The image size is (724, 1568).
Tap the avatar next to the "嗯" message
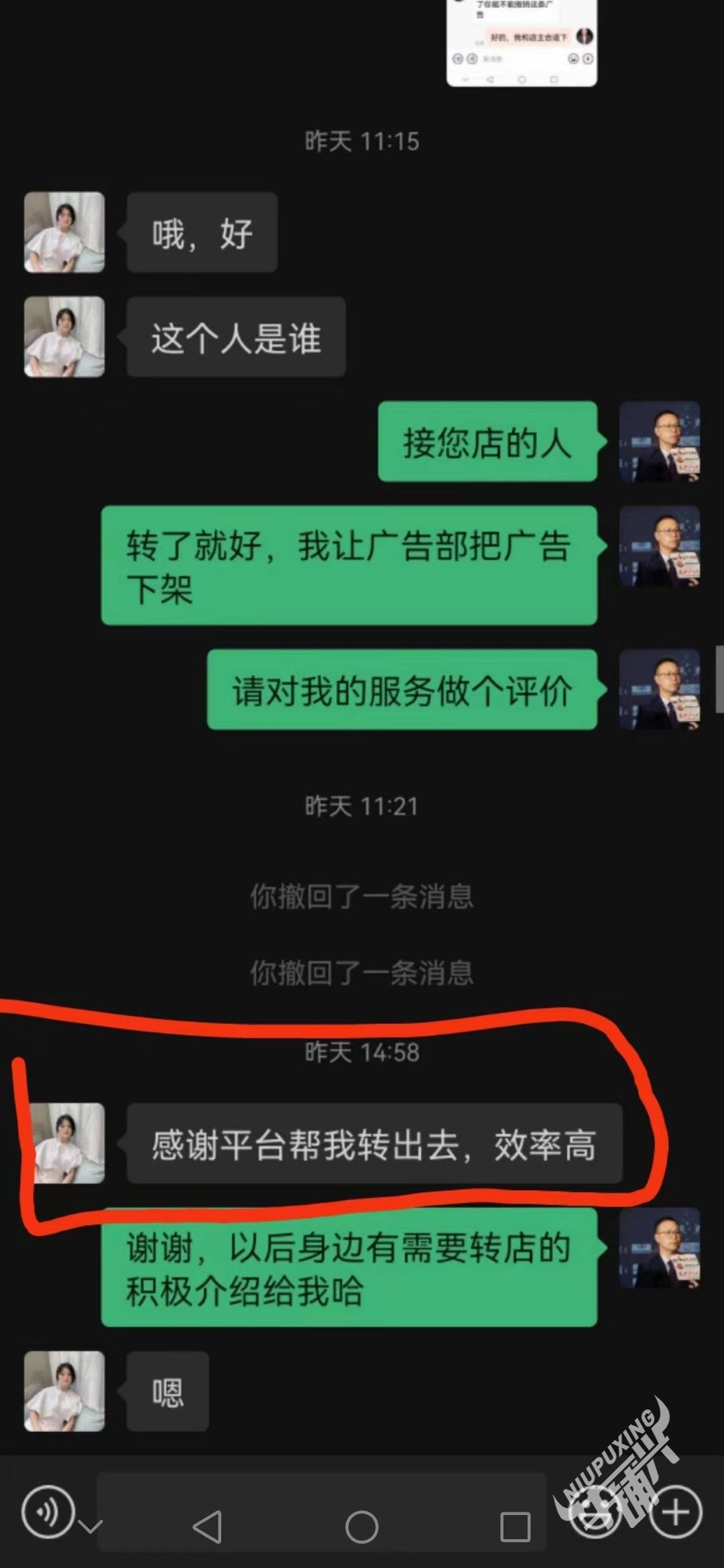point(64,1391)
